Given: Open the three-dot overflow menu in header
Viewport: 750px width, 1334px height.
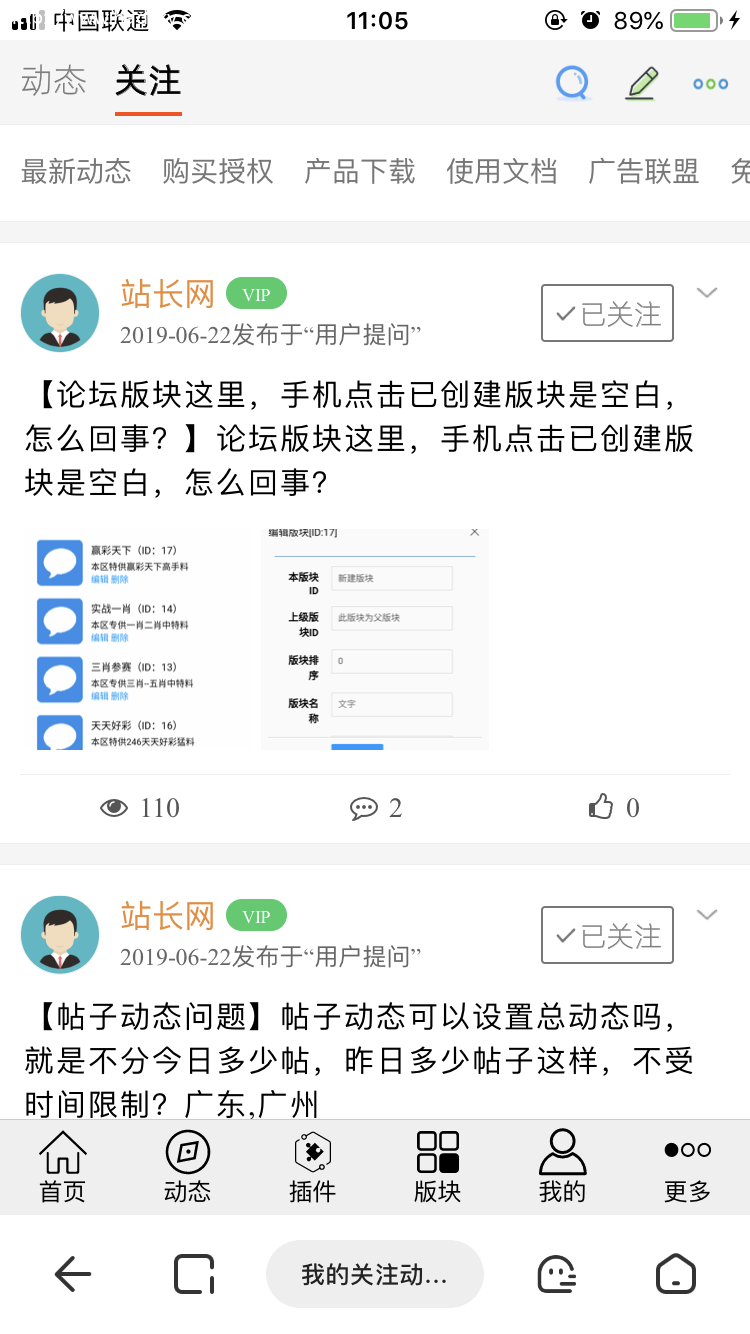Looking at the screenshot, I should click(710, 84).
